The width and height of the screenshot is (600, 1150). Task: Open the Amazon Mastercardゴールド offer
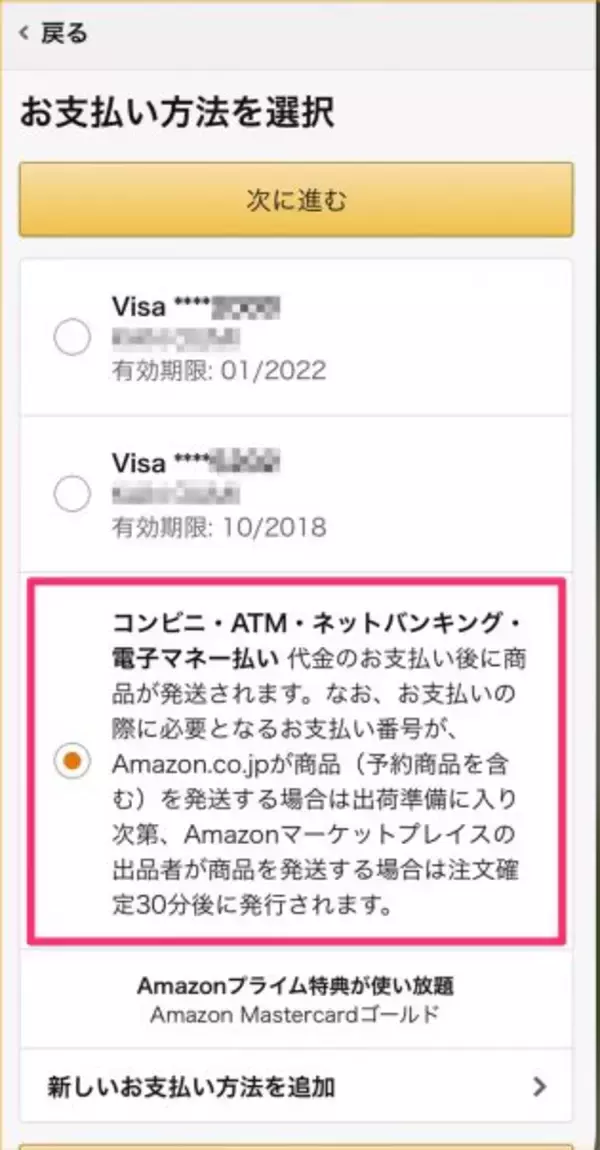297,999
